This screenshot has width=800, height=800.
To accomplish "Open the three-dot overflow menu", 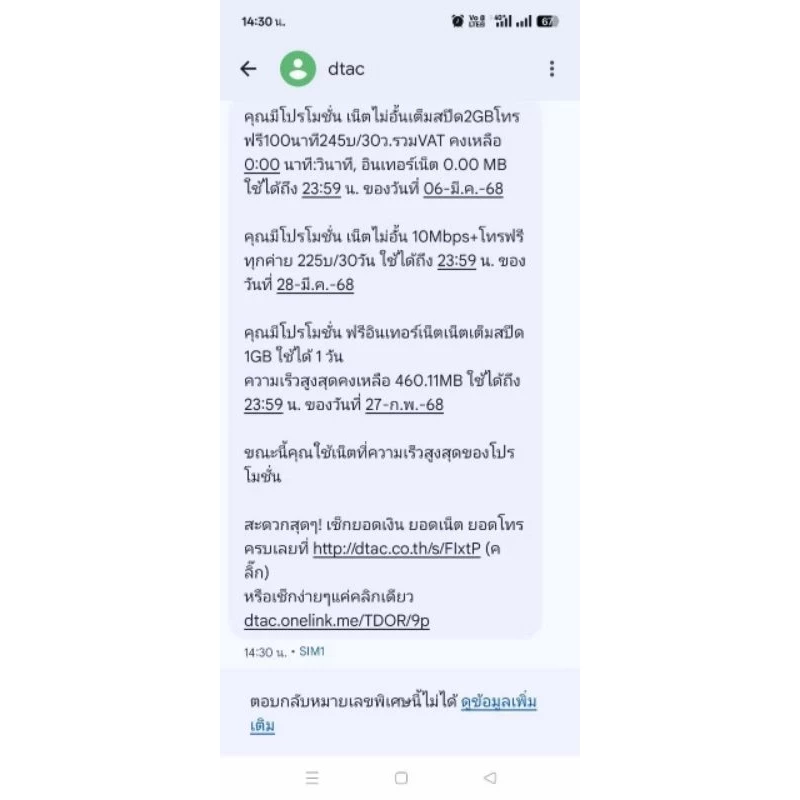I will point(552,68).
